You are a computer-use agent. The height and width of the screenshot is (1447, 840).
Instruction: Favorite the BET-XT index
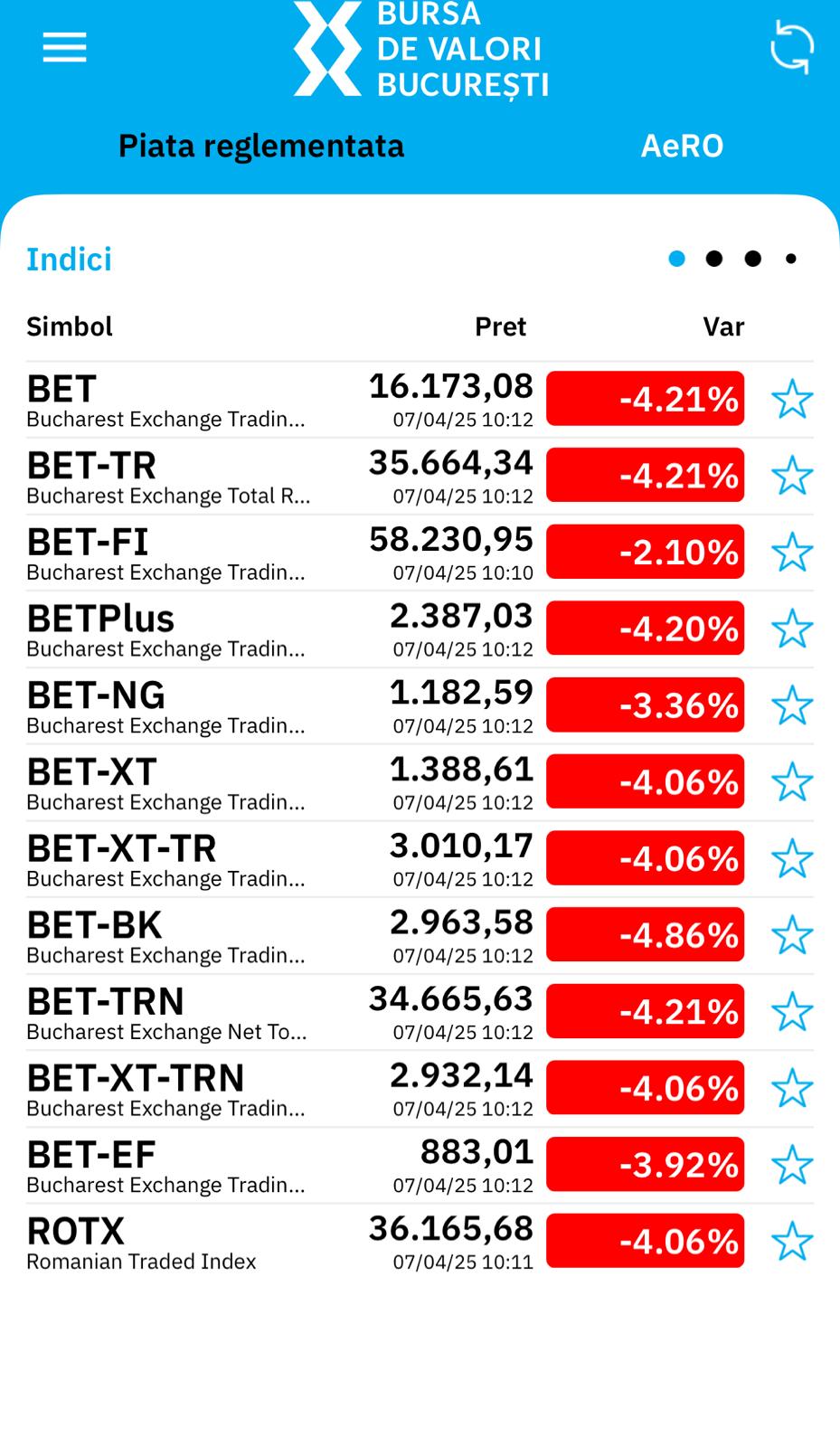click(x=792, y=782)
